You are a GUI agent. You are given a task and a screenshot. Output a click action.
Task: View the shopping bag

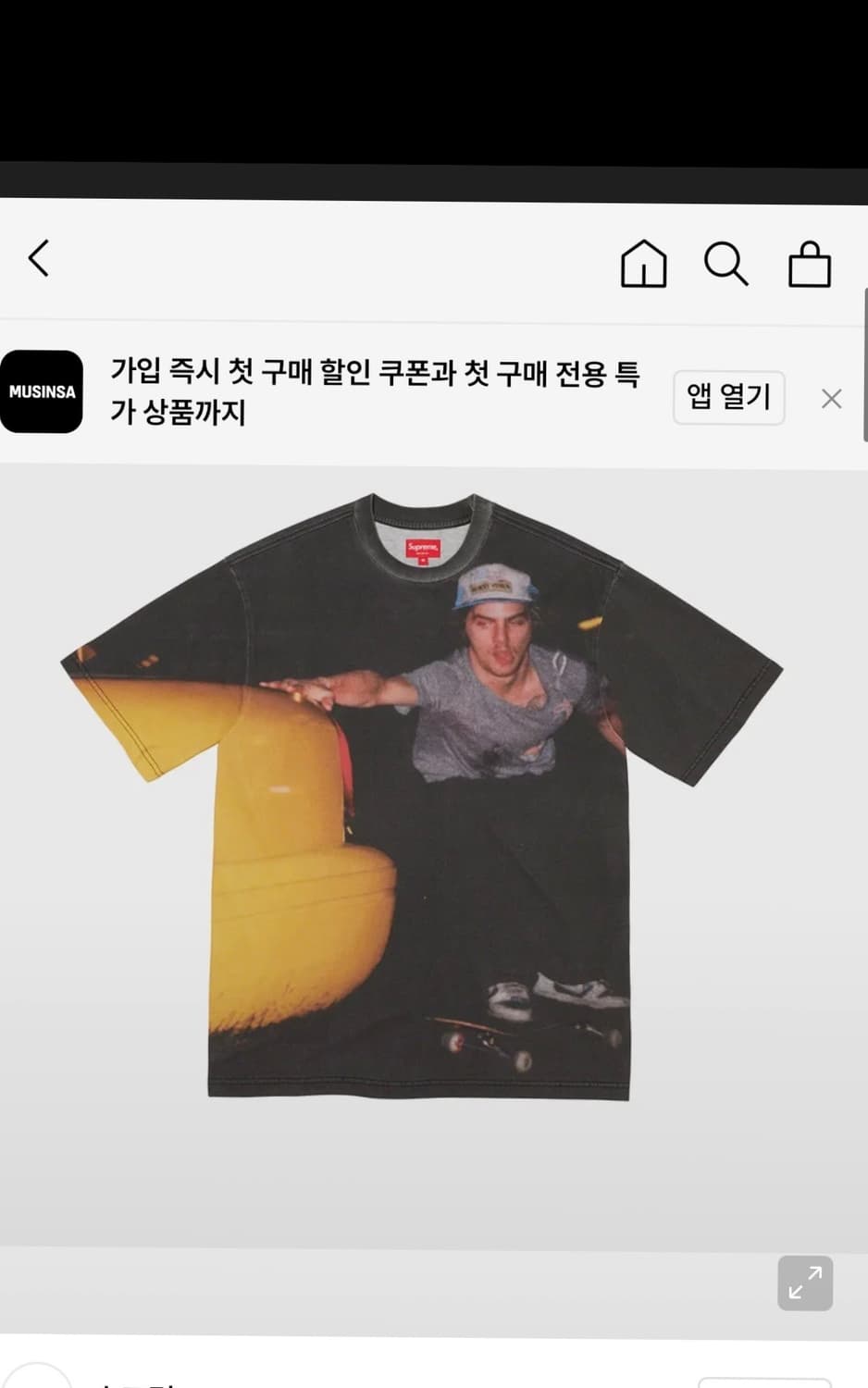point(809,265)
